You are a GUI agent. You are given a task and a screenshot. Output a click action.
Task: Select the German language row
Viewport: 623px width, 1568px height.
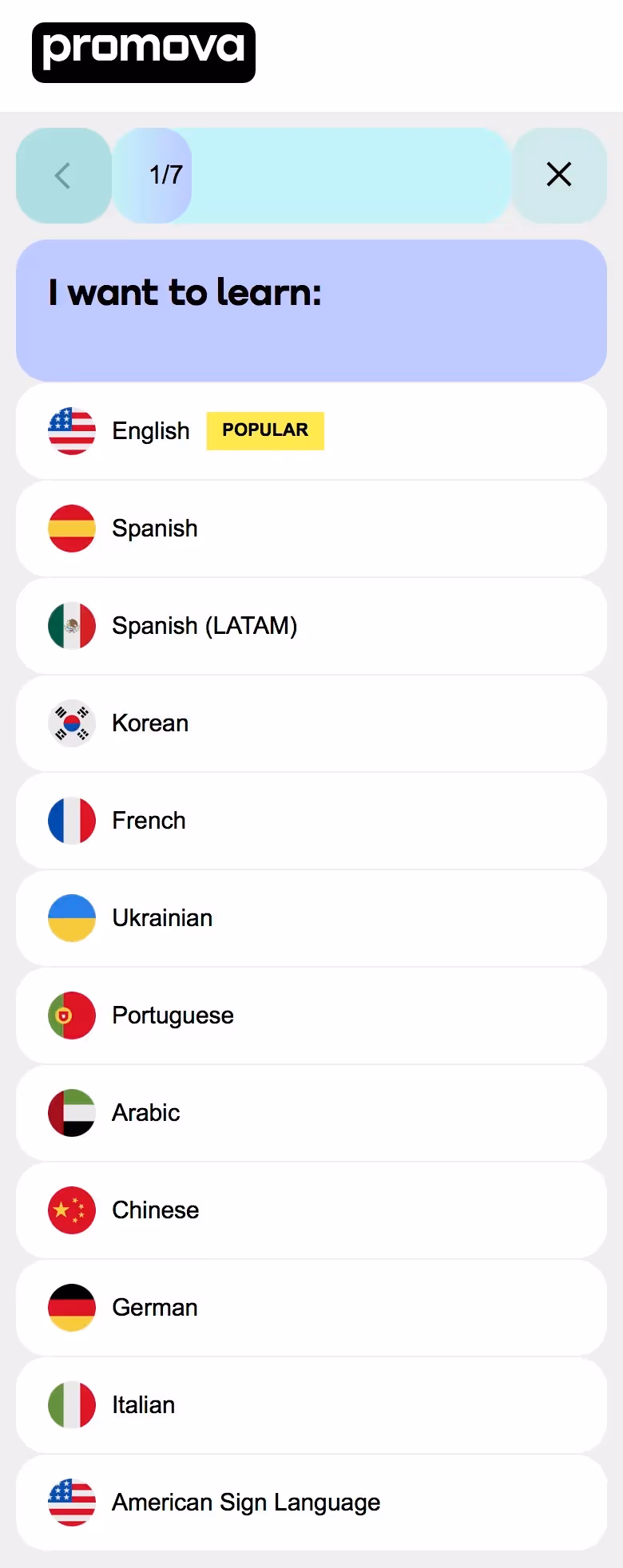pyautogui.click(x=311, y=1308)
